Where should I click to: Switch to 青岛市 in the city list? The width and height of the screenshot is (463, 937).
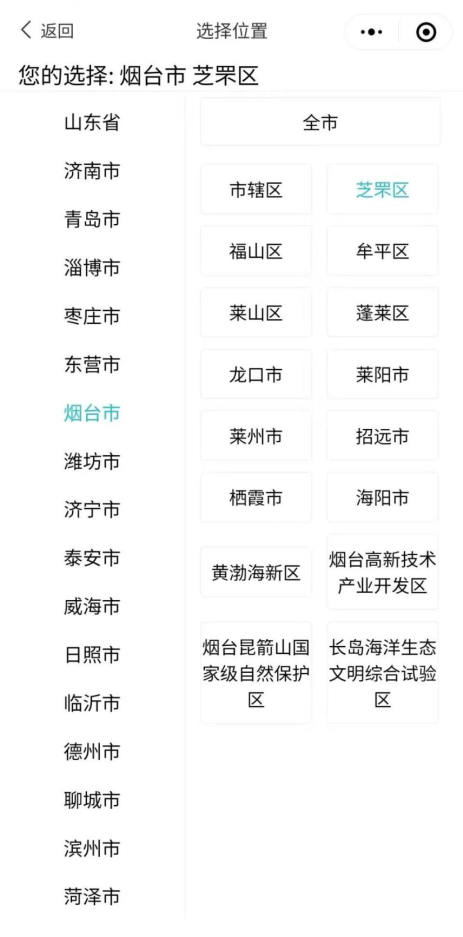92,219
